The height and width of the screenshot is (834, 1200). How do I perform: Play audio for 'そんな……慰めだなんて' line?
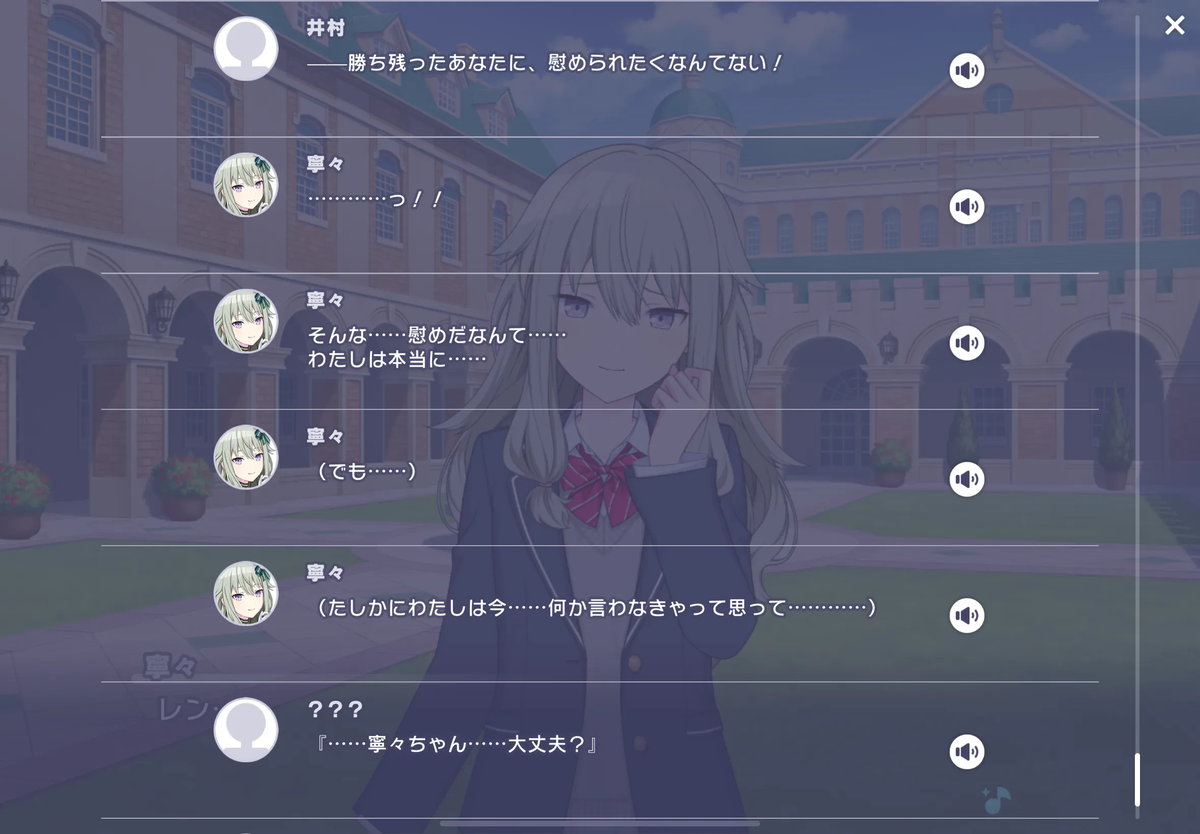click(x=967, y=343)
